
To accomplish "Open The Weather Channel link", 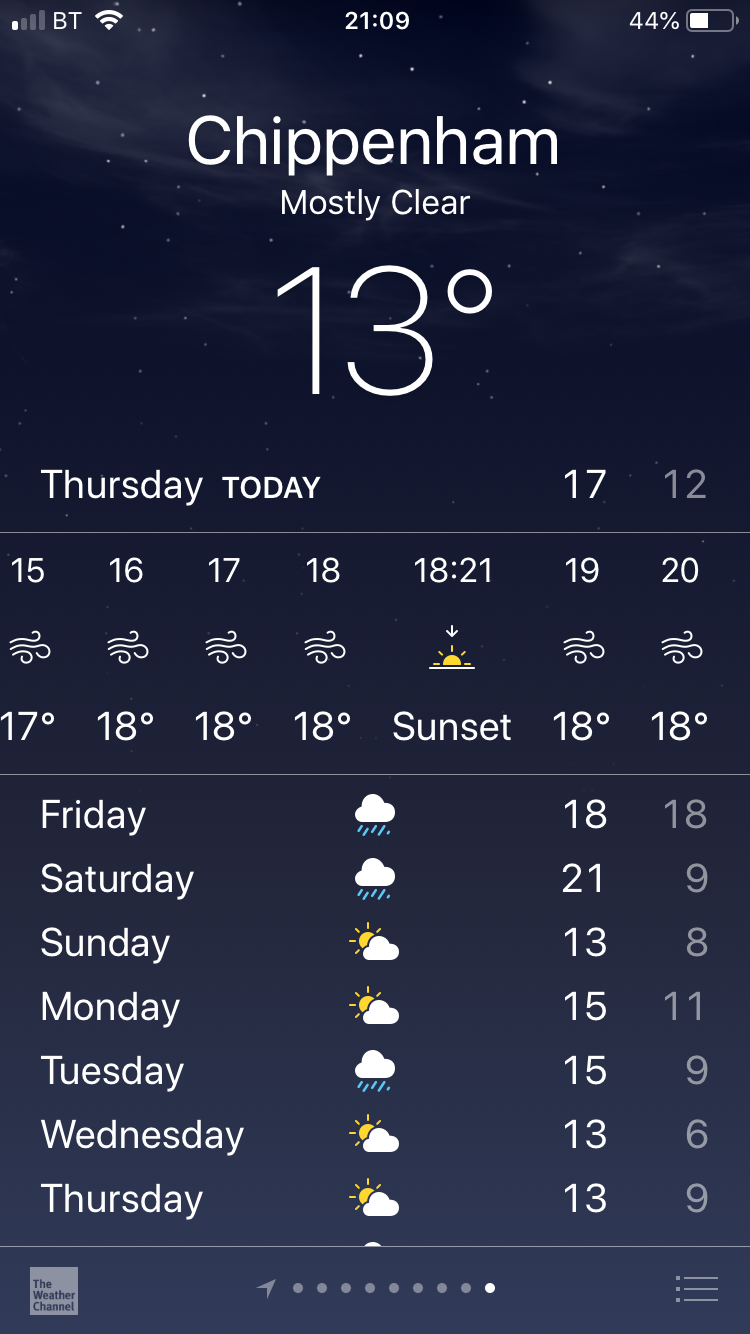I will click(x=54, y=1290).
